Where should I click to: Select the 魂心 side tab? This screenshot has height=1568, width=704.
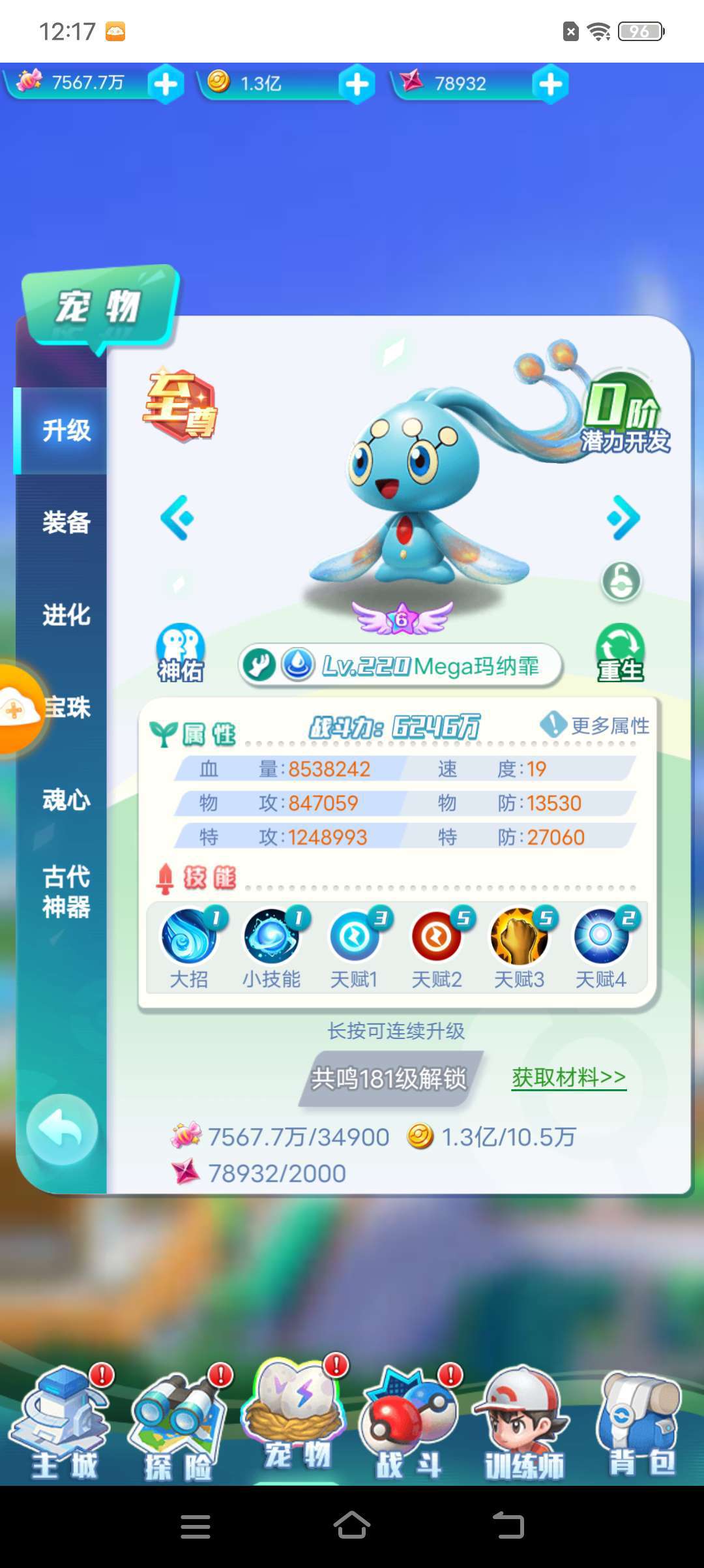tap(65, 800)
